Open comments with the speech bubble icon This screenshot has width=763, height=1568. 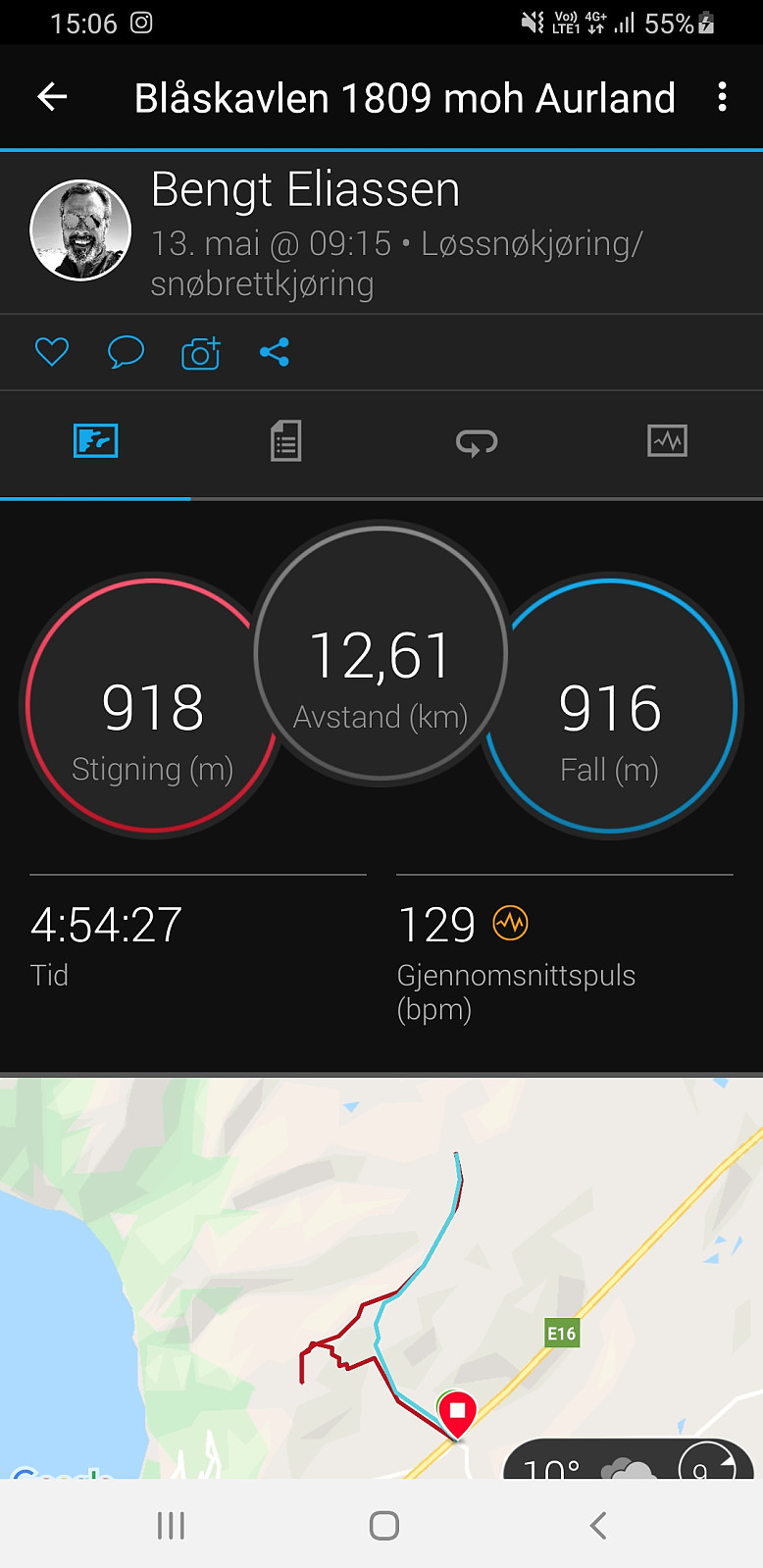point(126,351)
